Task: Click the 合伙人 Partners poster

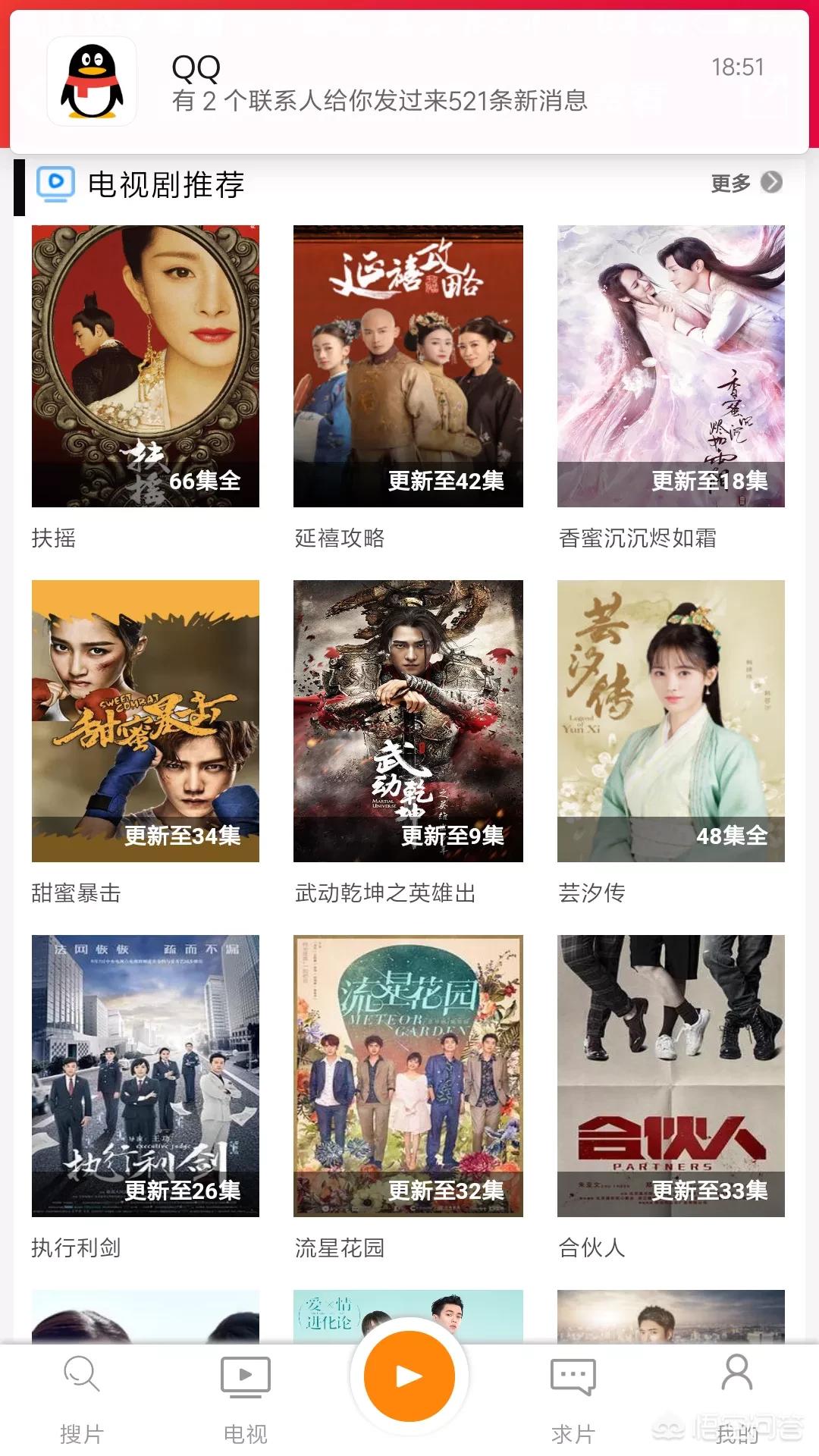Action: 671,1077
